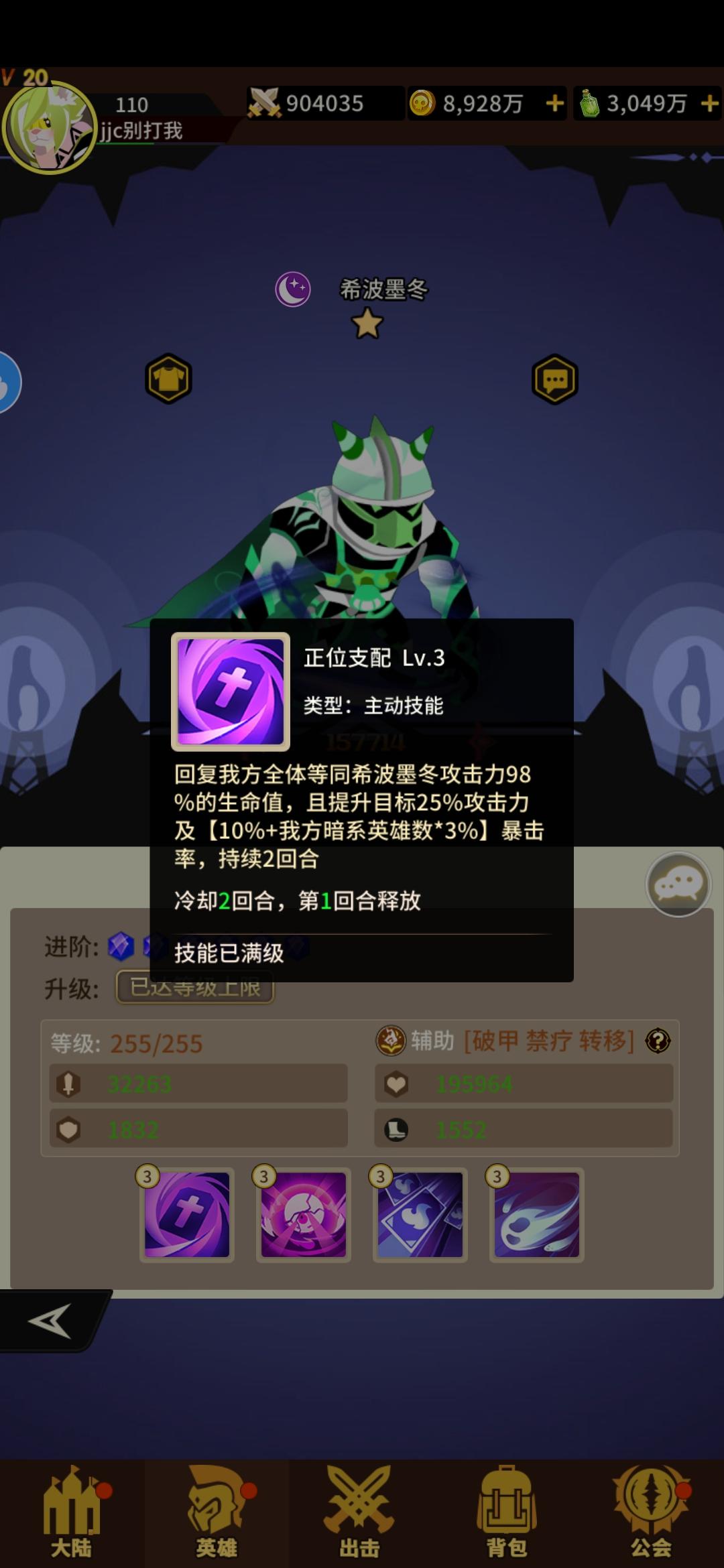Open the help icon beside 辅助 tags

pyautogui.click(x=658, y=1041)
